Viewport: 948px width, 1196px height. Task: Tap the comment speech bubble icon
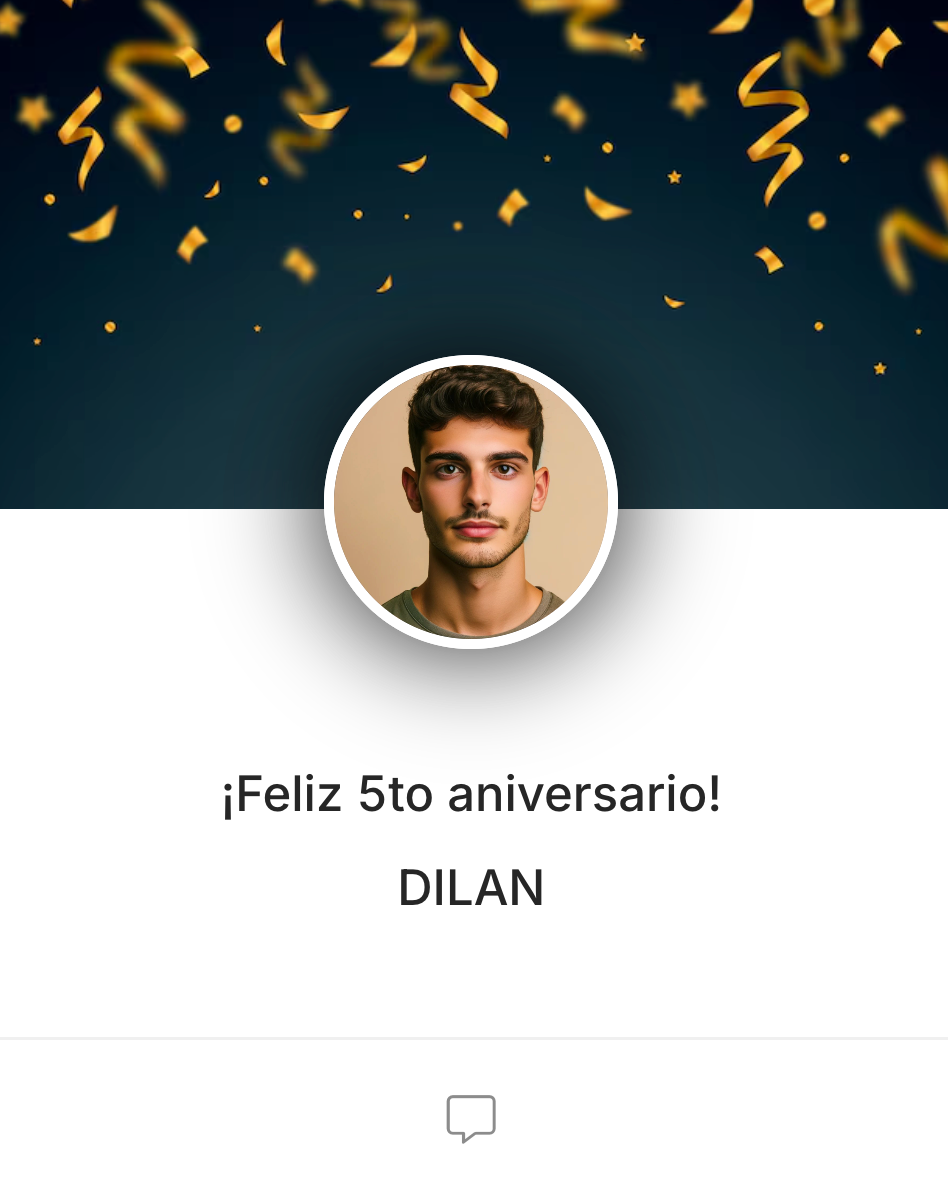[471, 1118]
